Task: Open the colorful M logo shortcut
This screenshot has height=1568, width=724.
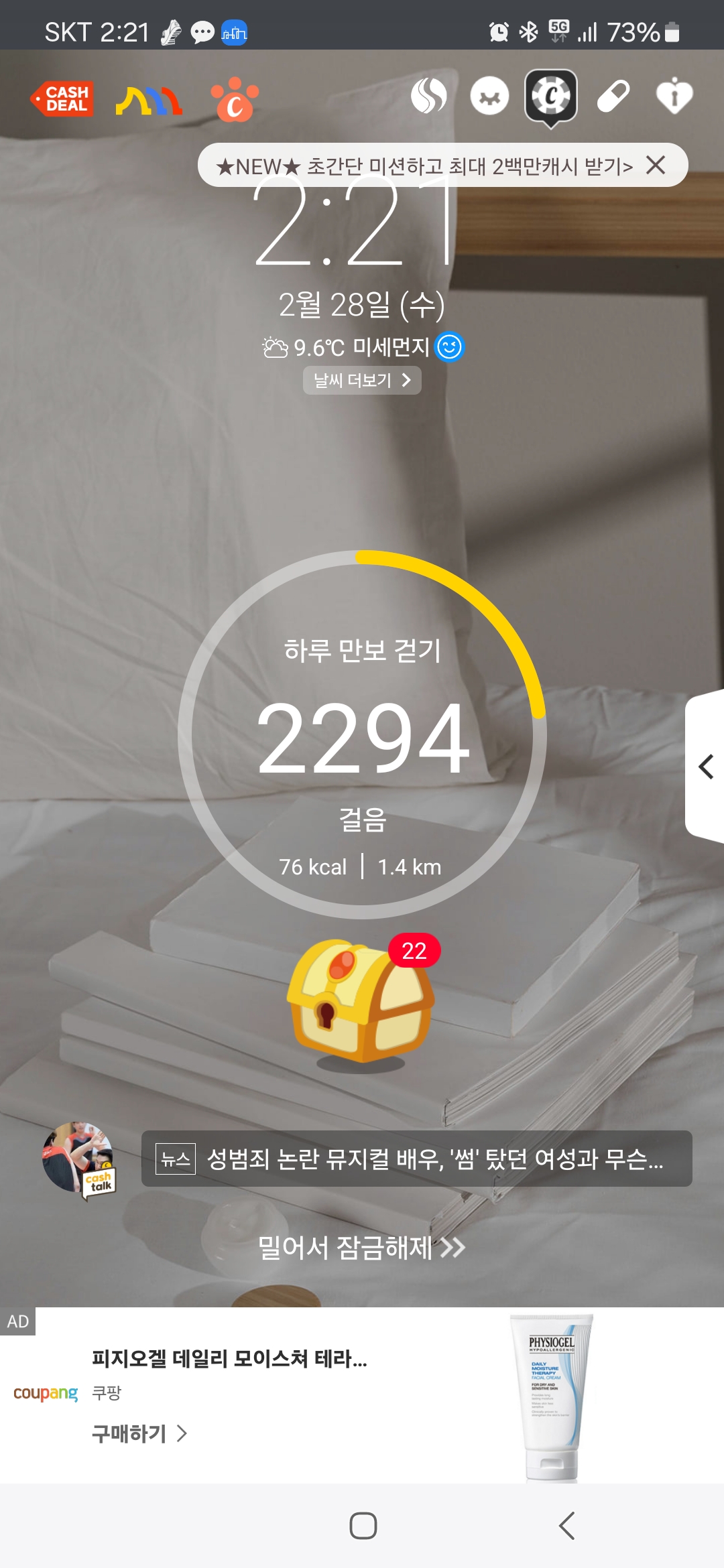Action: [x=148, y=101]
